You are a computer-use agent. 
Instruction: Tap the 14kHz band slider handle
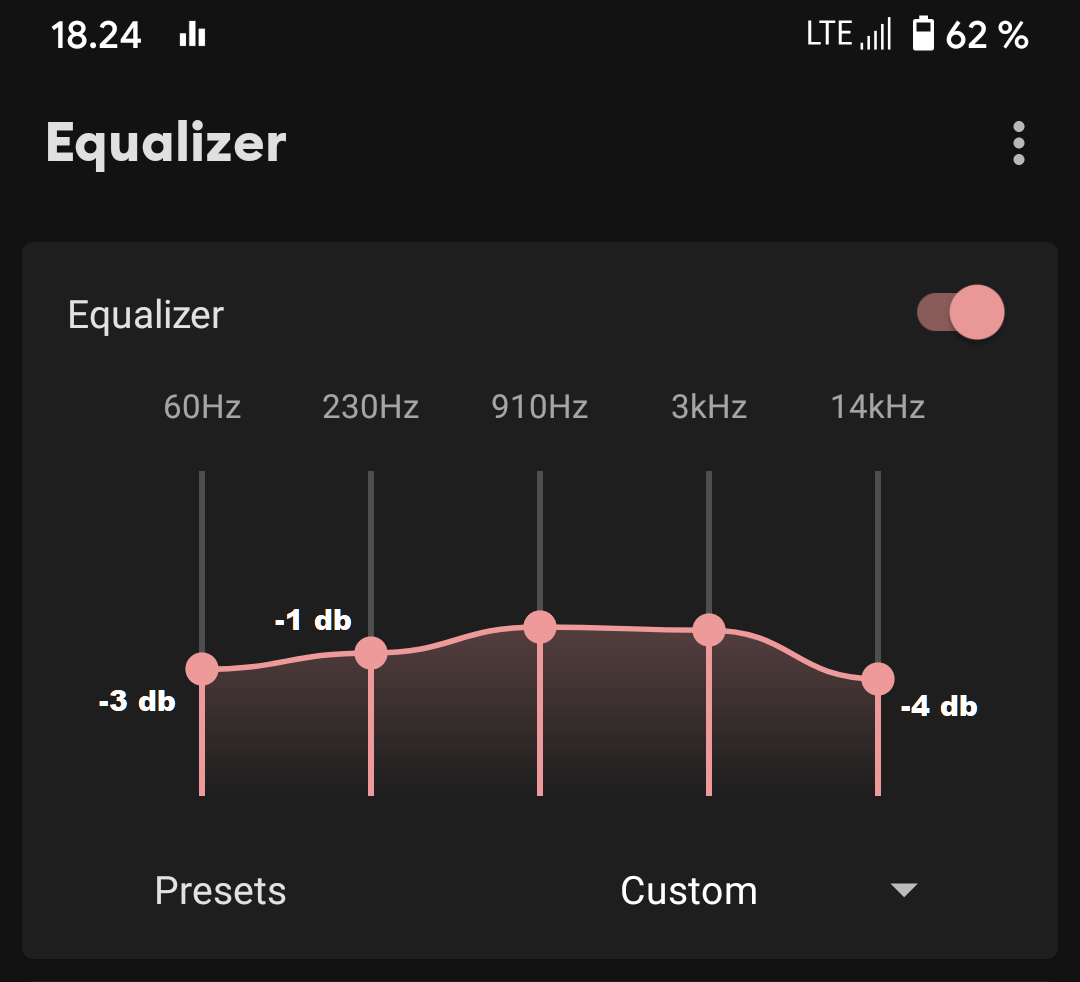click(878, 679)
